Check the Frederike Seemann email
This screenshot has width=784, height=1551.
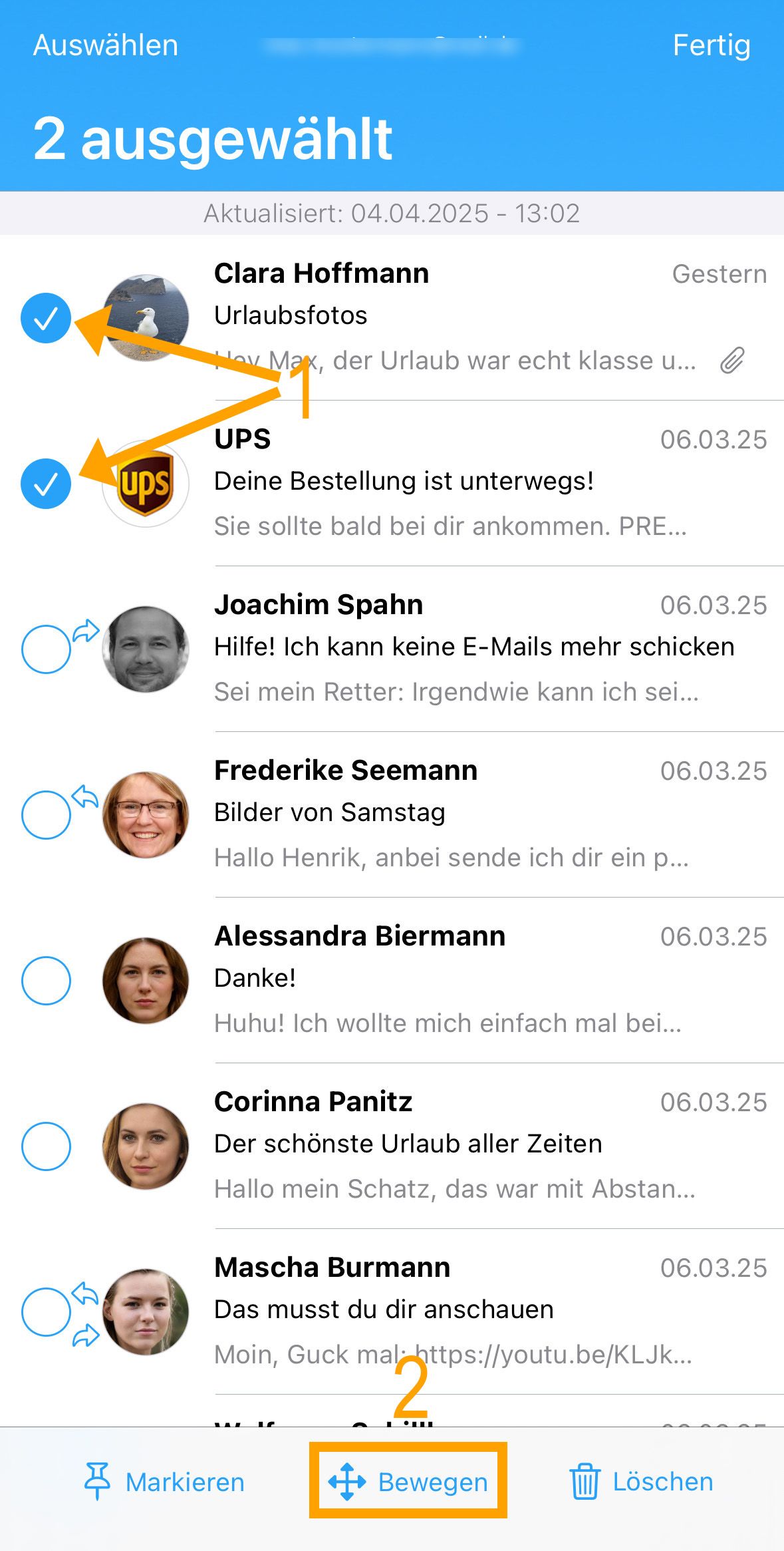[x=46, y=814]
